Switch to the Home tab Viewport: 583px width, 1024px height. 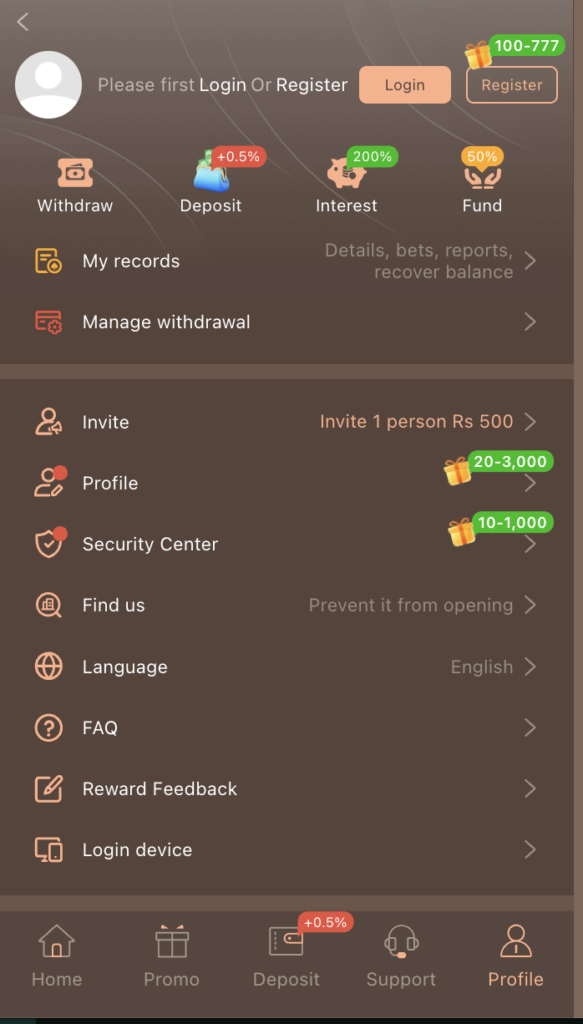tap(57, 955)
